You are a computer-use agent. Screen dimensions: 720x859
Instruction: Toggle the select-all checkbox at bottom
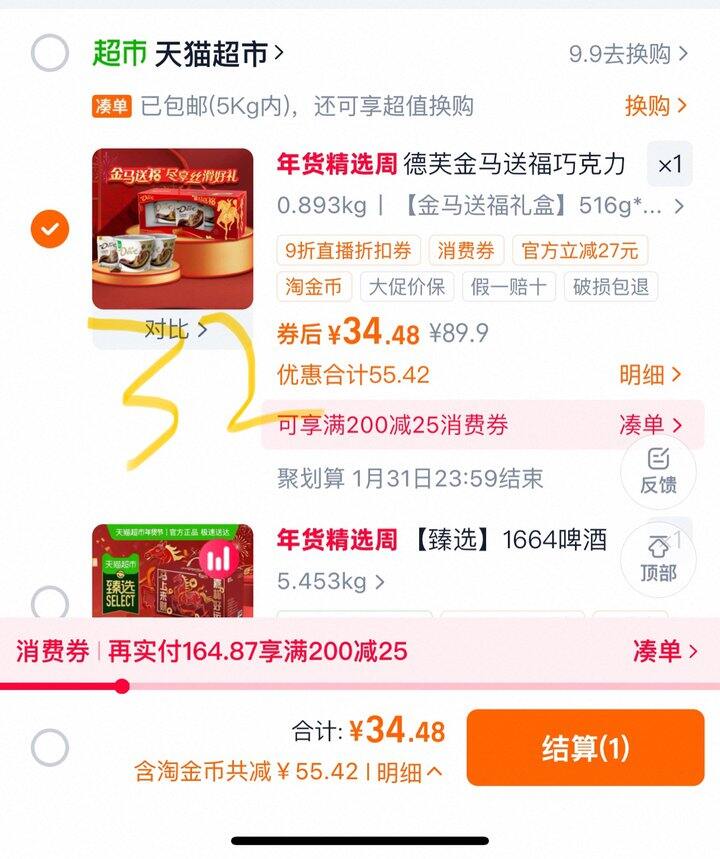point(50,747)
